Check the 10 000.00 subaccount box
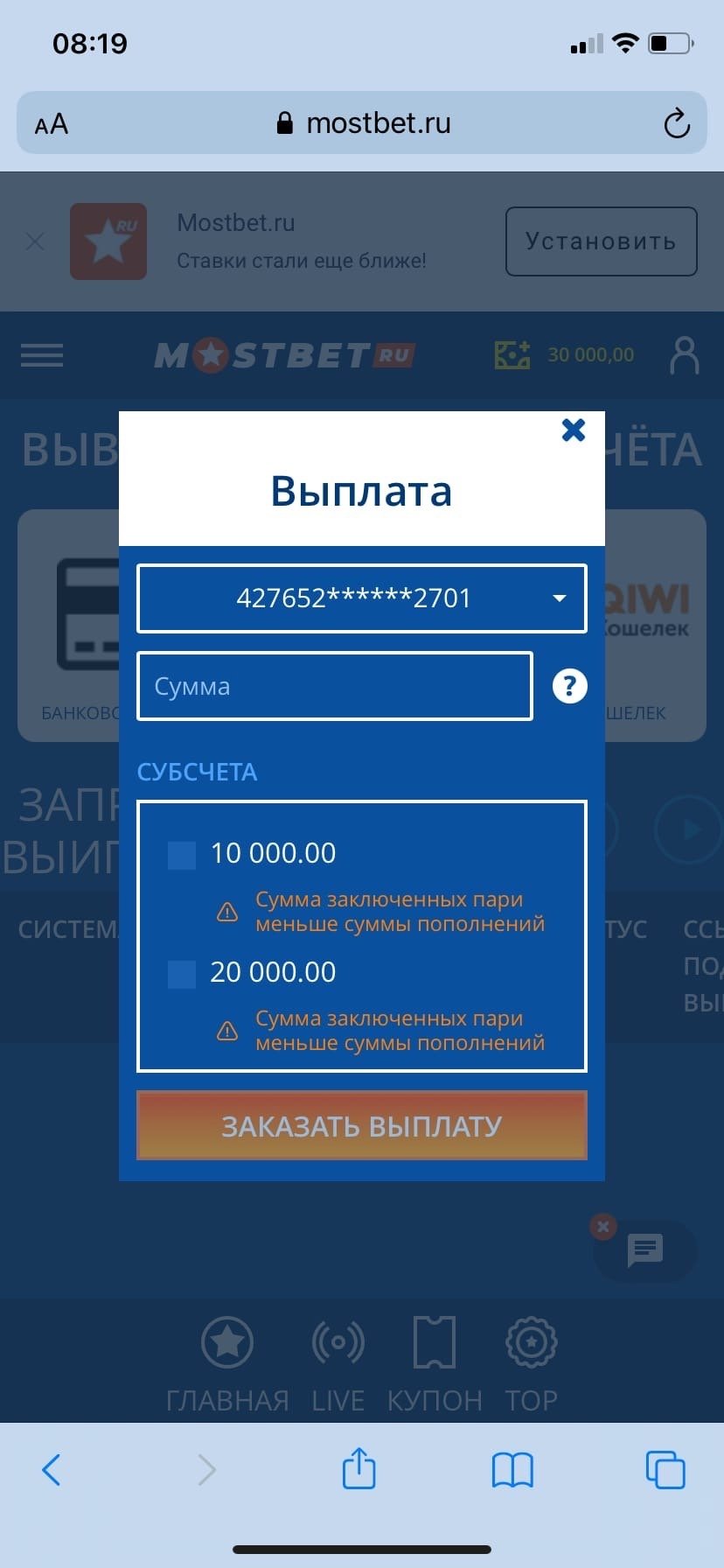Image resolution: width=724 pixels, height=1568 pixels. 182,854
